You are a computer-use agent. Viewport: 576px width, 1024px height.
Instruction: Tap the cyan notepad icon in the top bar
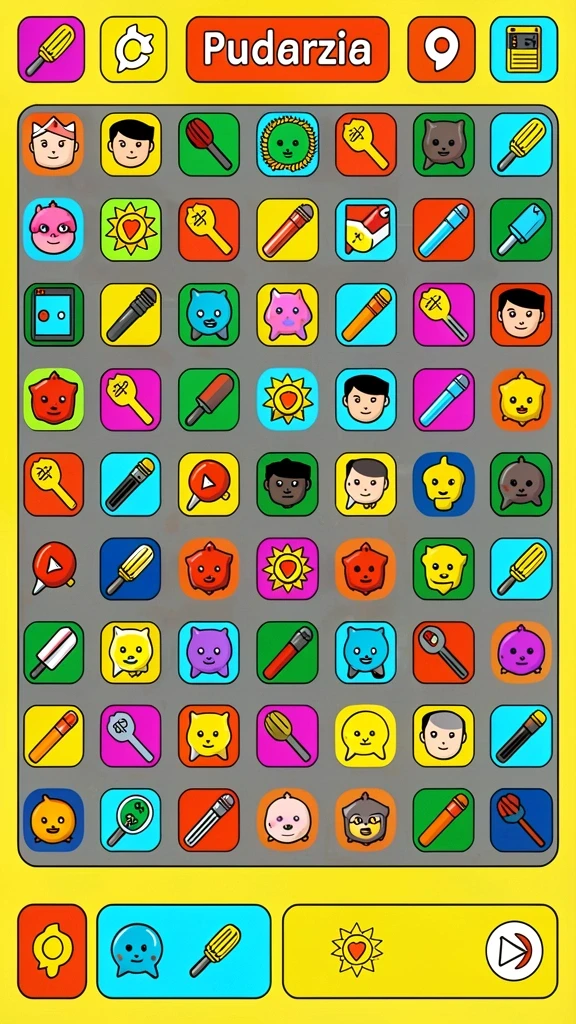pyautogui.click(x=524, y=49)
